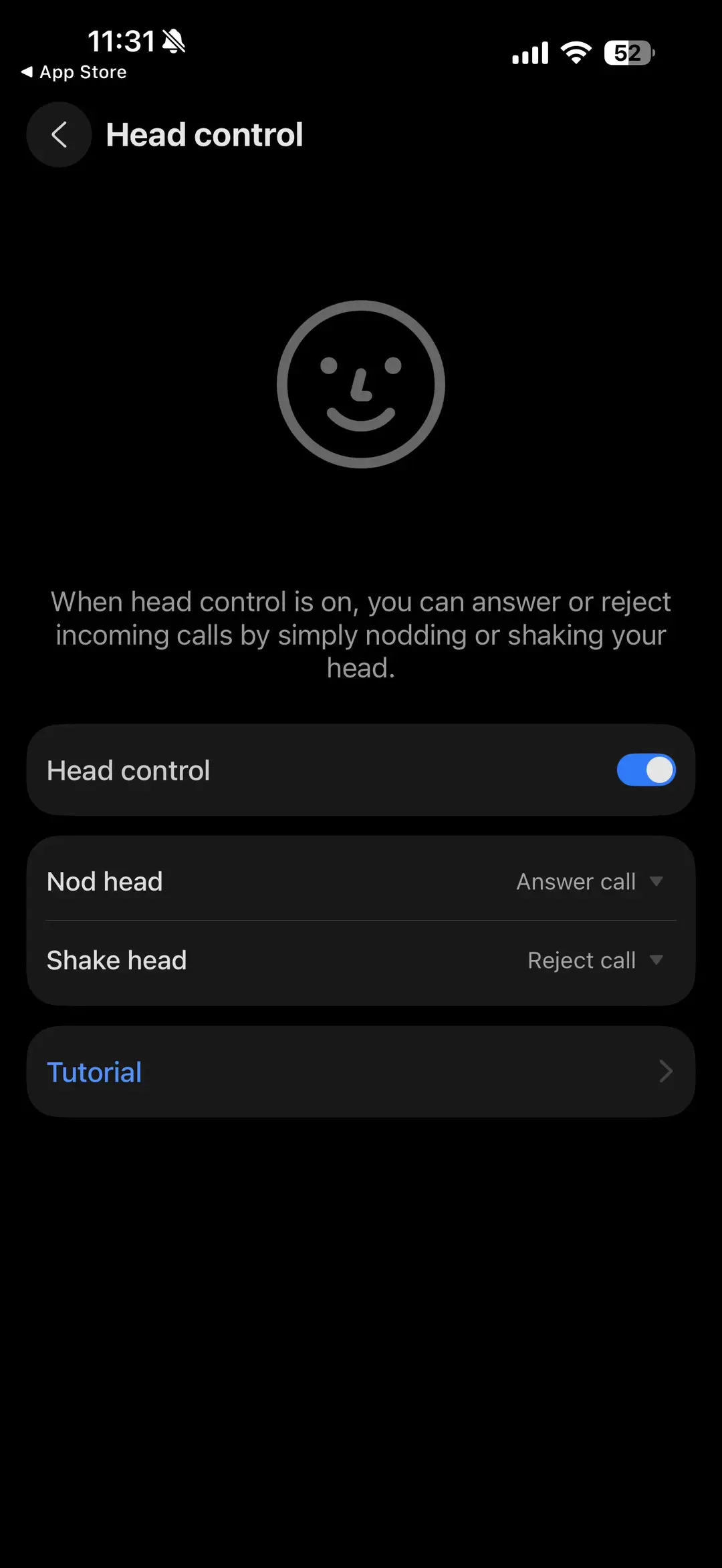Change the Shake head action dropdown
Viewport: 722px width, 1568px height.
tap(594, 961)
